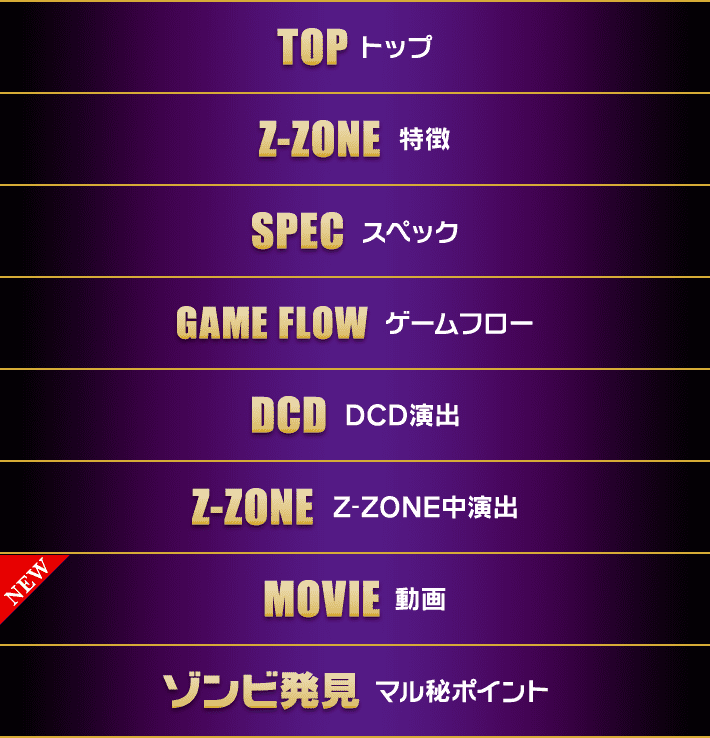Viewport: 710px width, 738px height.
Task: Open the TOP トップ menu item
Action: coord(355,47)
